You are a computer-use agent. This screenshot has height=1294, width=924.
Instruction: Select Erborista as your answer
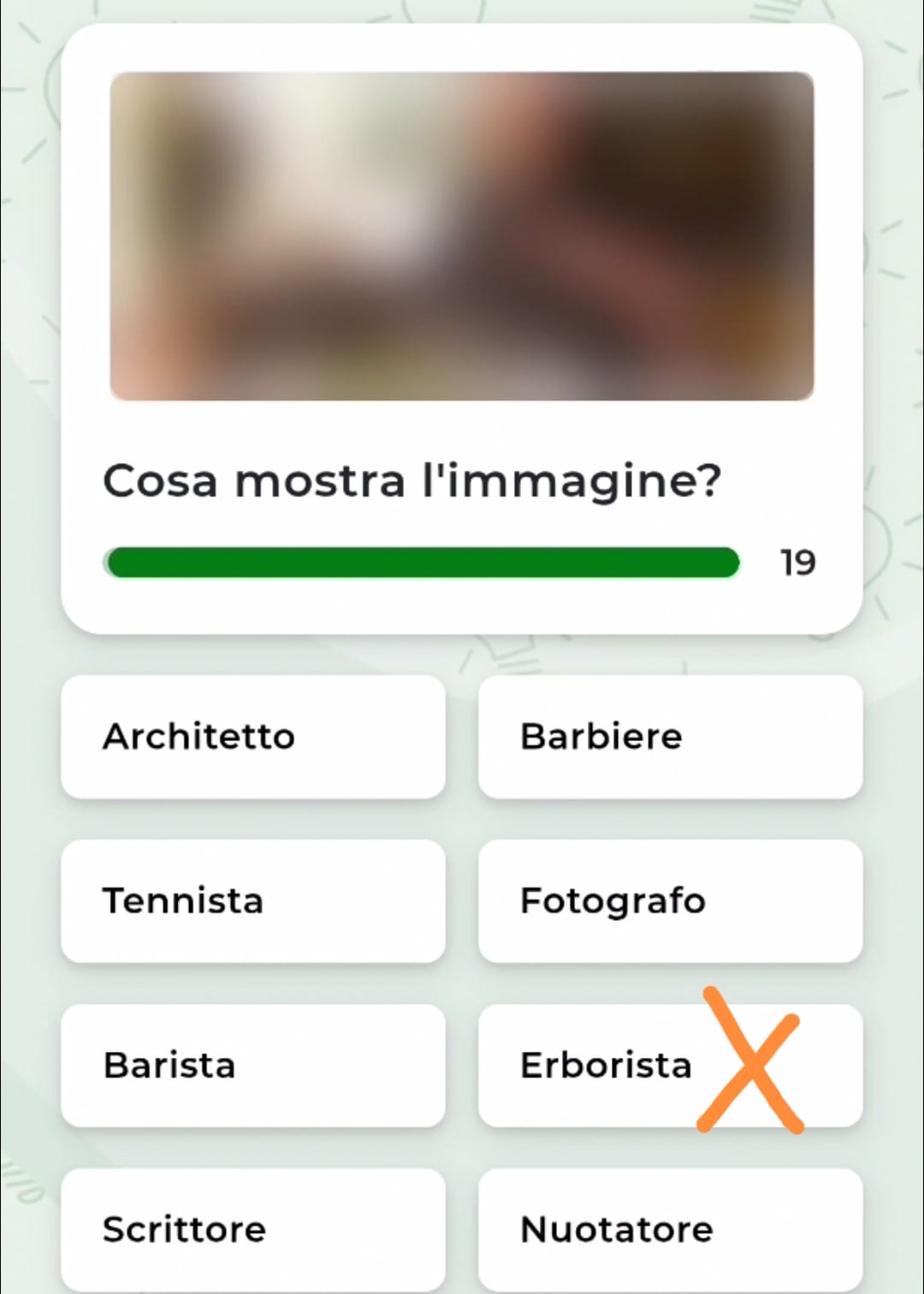[x=607, y=1065]
